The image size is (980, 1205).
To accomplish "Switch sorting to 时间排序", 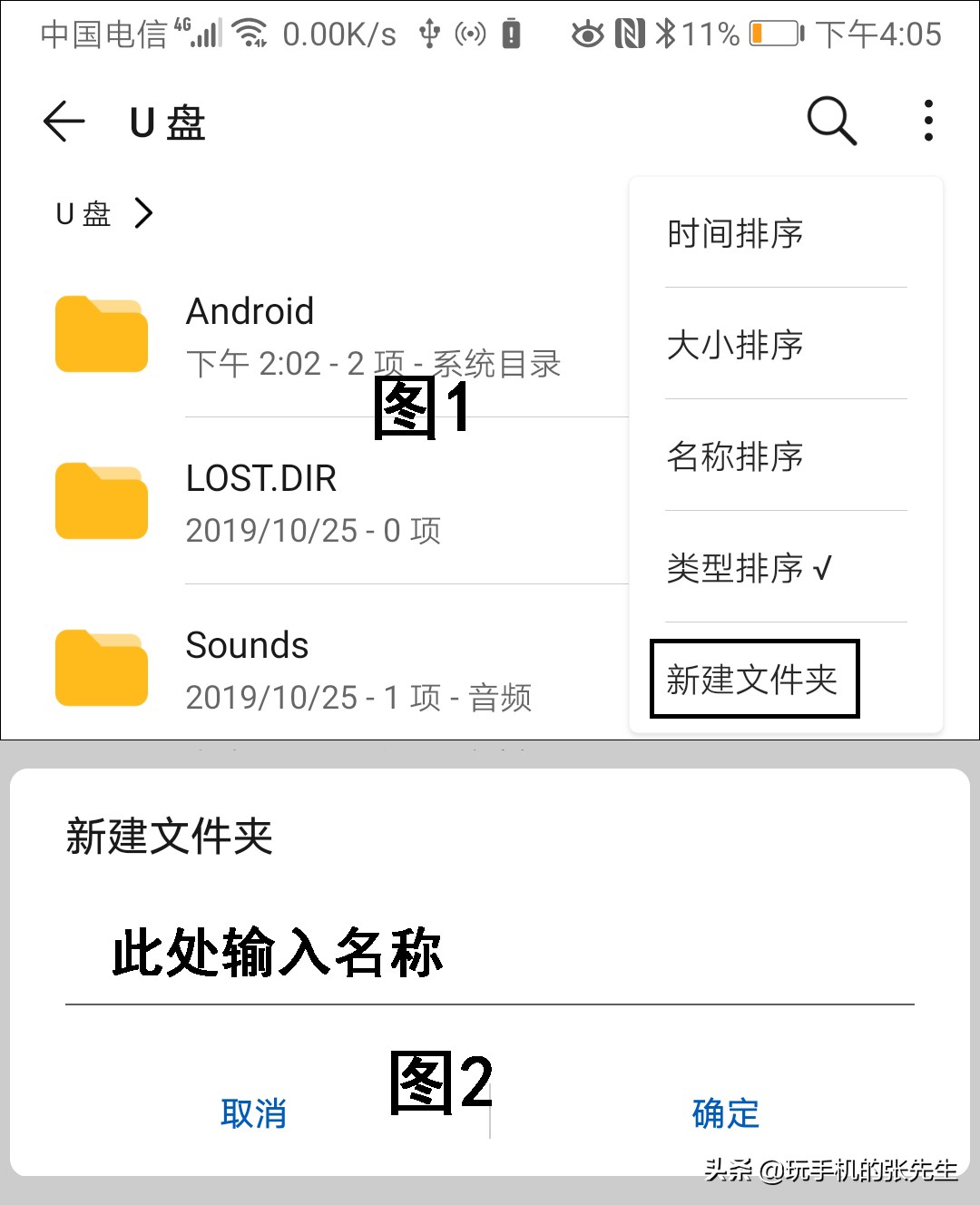I will coord(735,233).
